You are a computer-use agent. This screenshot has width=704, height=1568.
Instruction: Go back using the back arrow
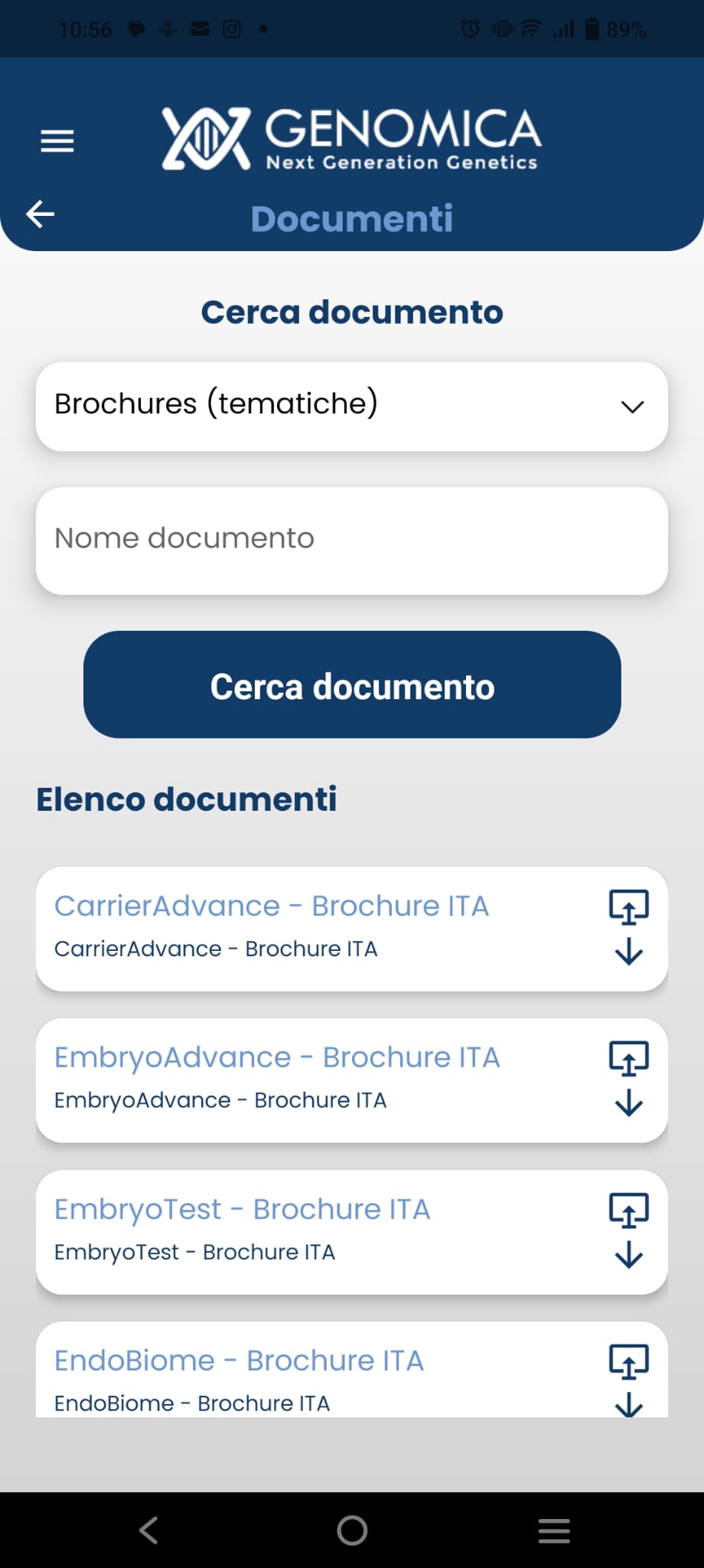pyautogui.click(x=40, y=214)
